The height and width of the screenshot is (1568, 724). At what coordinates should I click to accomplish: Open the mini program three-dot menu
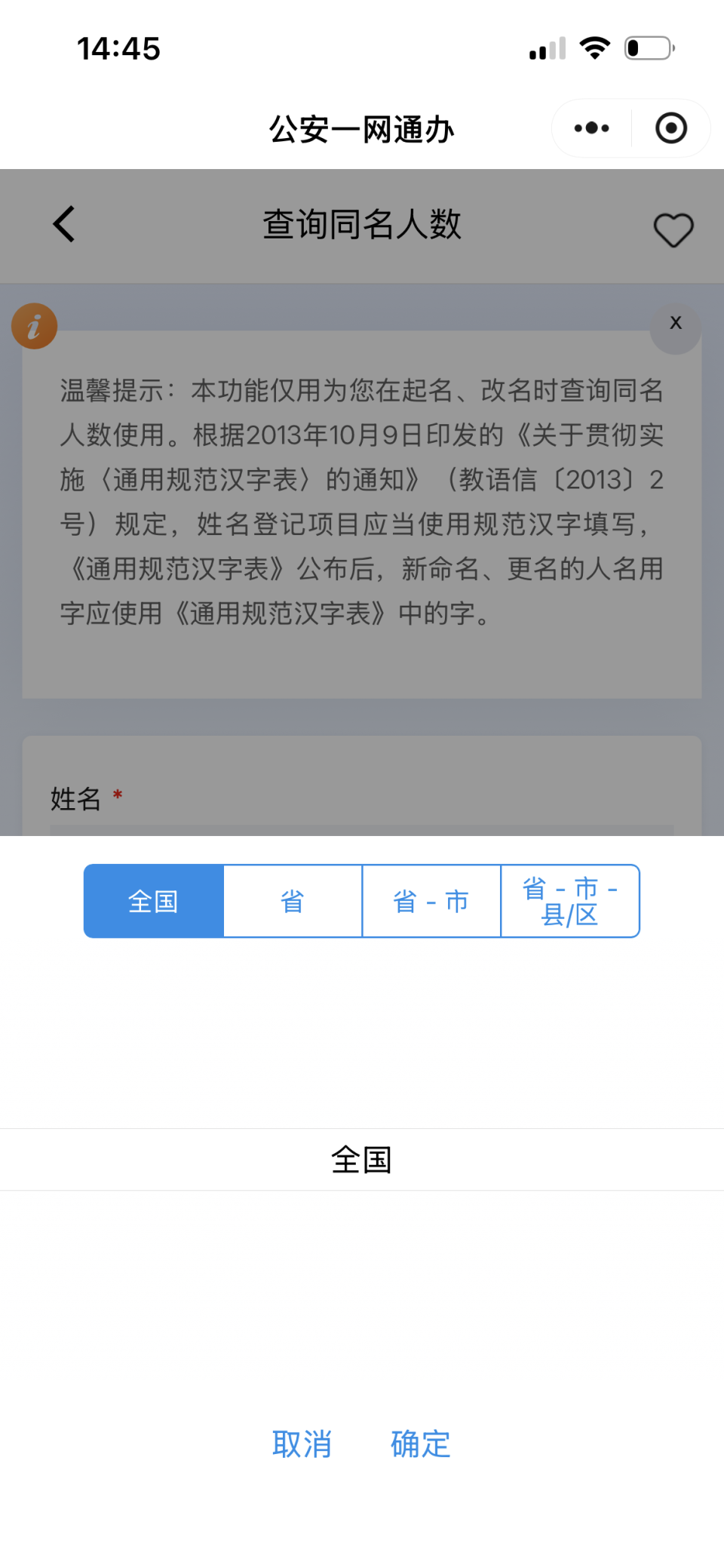tap(590, 128)
